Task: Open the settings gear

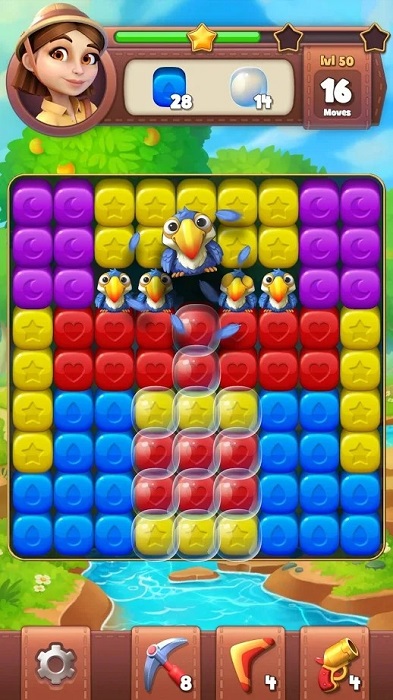Action: [x=56, y=662]
